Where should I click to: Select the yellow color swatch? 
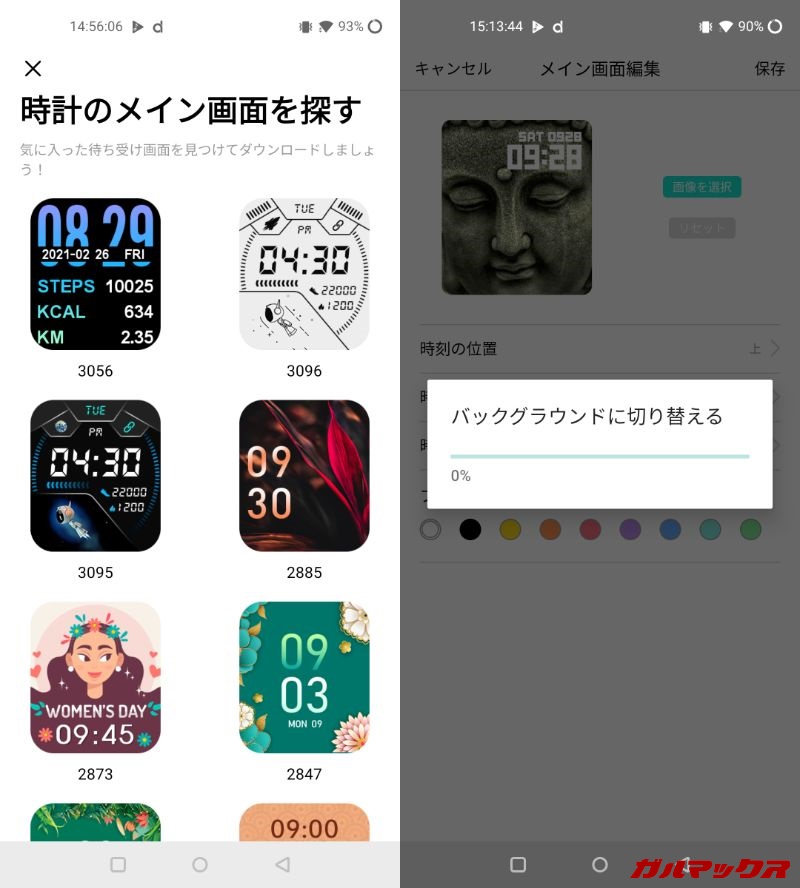coord(510,529)
